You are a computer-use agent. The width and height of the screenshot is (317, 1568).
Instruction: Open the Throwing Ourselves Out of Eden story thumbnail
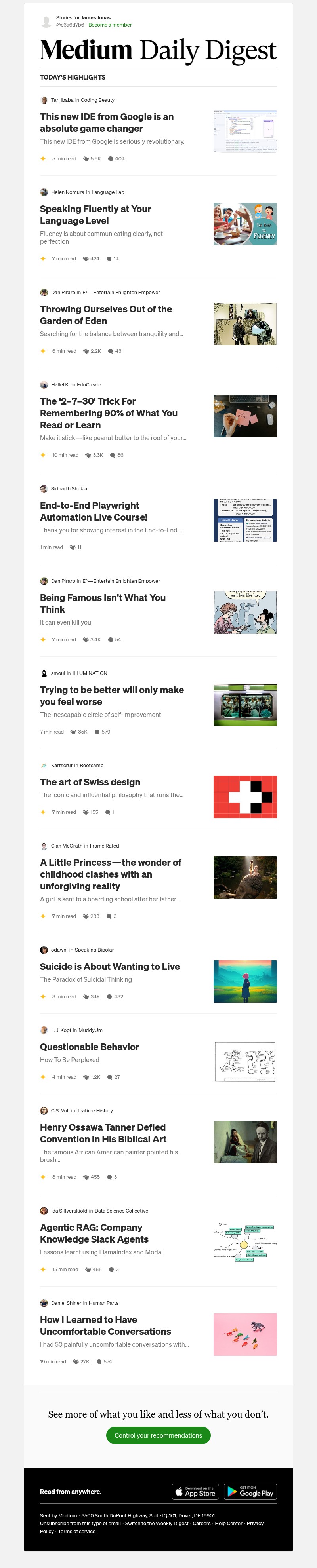click(245, 325)
